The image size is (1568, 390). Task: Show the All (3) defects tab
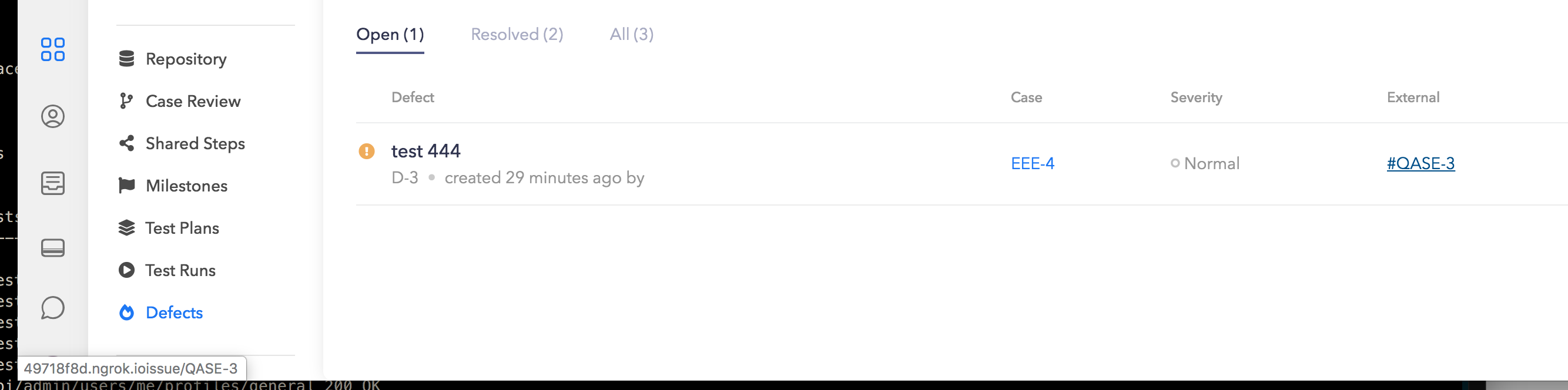click(x=631, y=35)
